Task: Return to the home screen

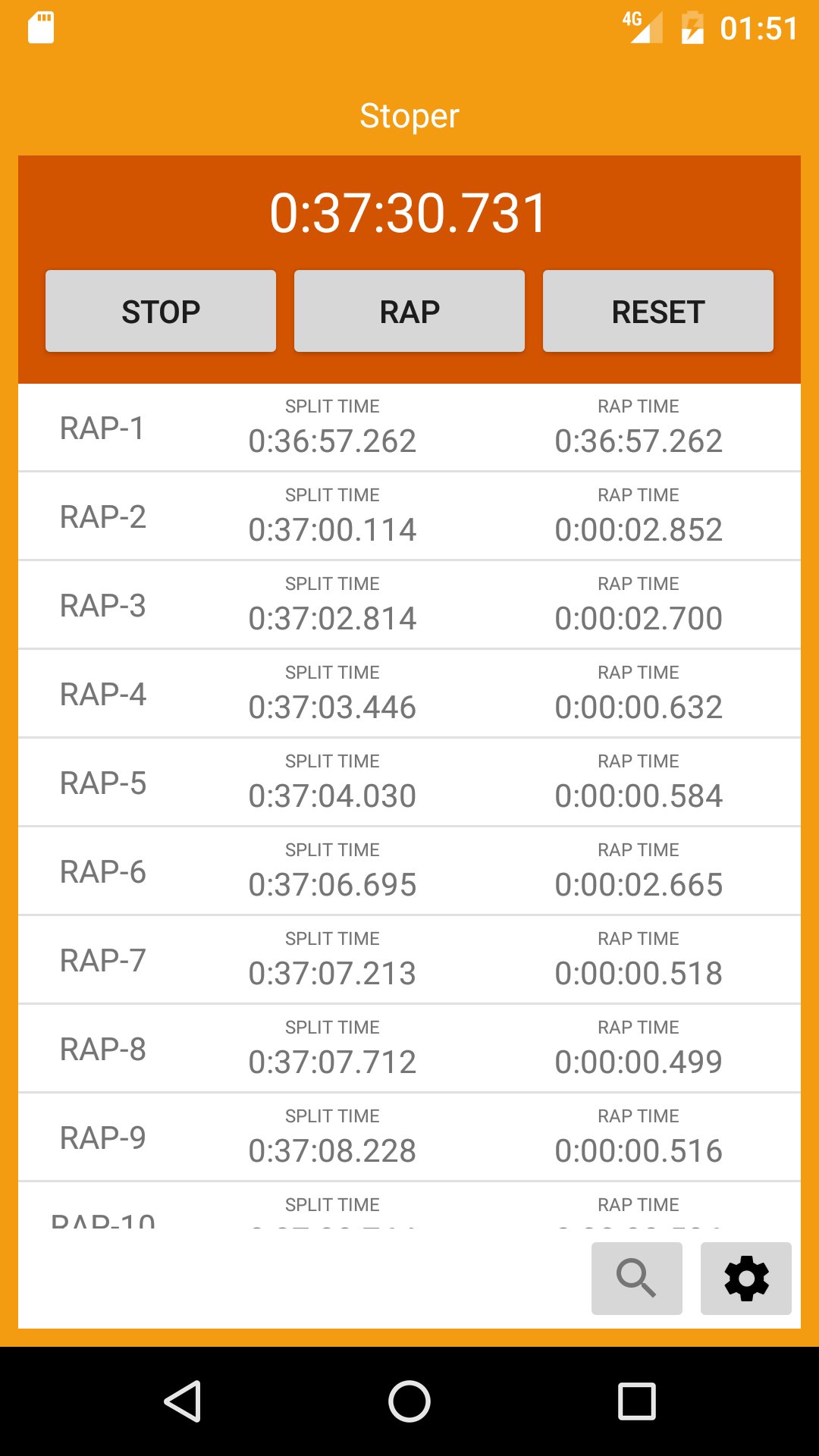Action: [409, 1401]
